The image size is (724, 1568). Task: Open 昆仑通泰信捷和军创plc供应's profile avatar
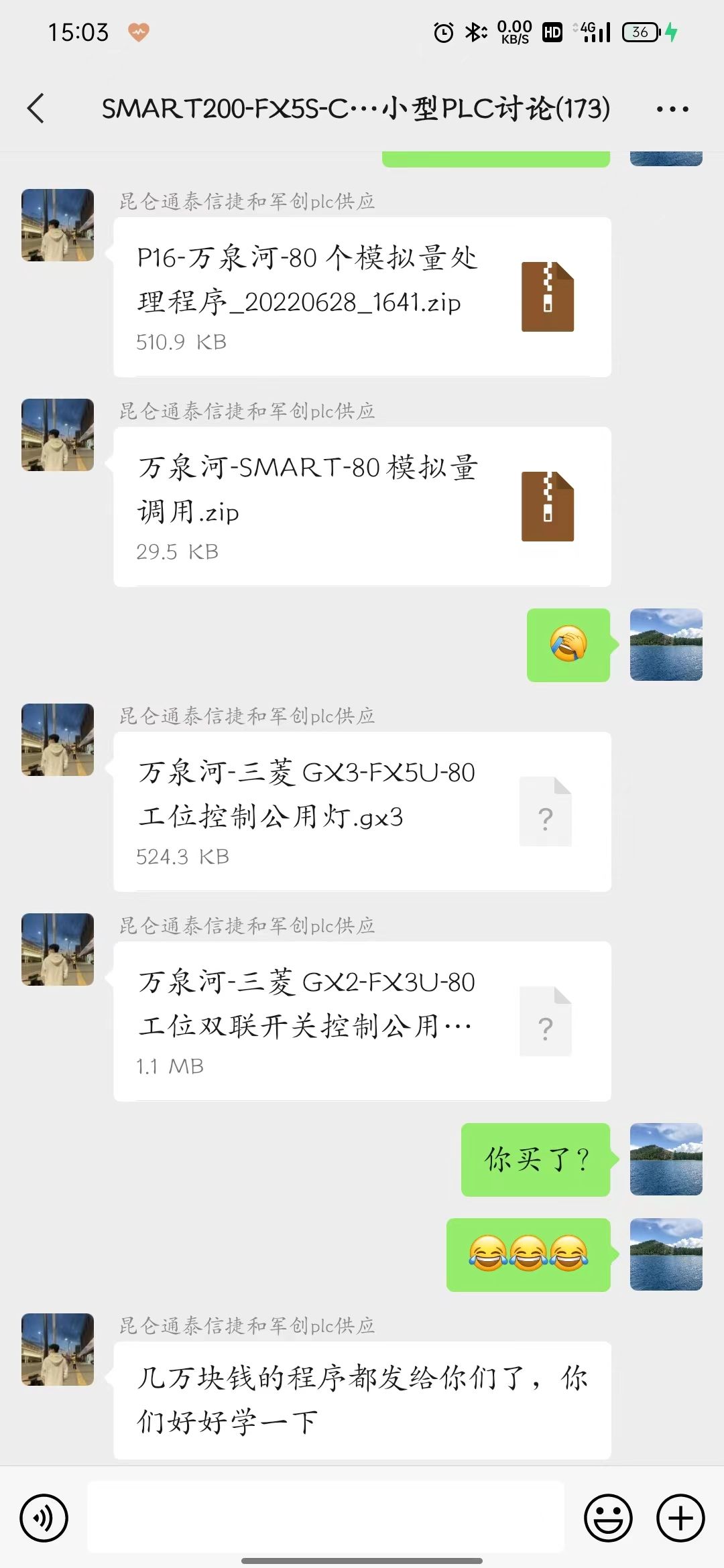(x=57, y=225)
